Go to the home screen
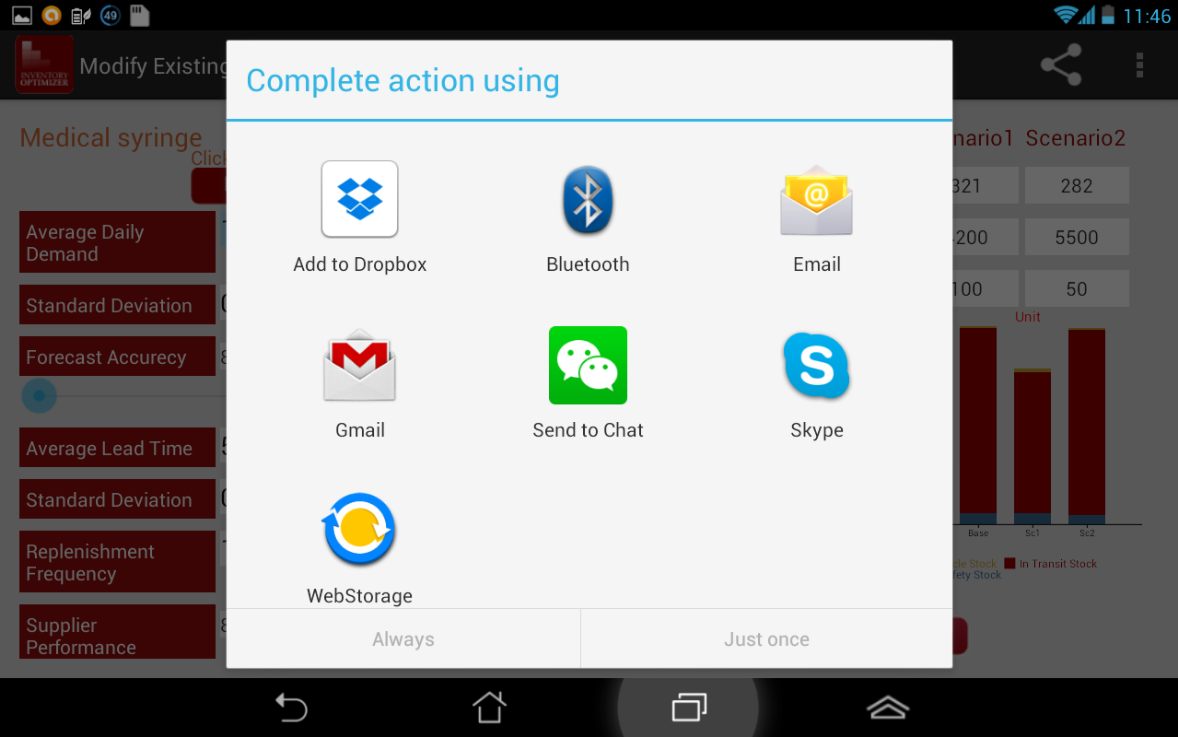This screenshot has height=737, width=1178. 489,708
